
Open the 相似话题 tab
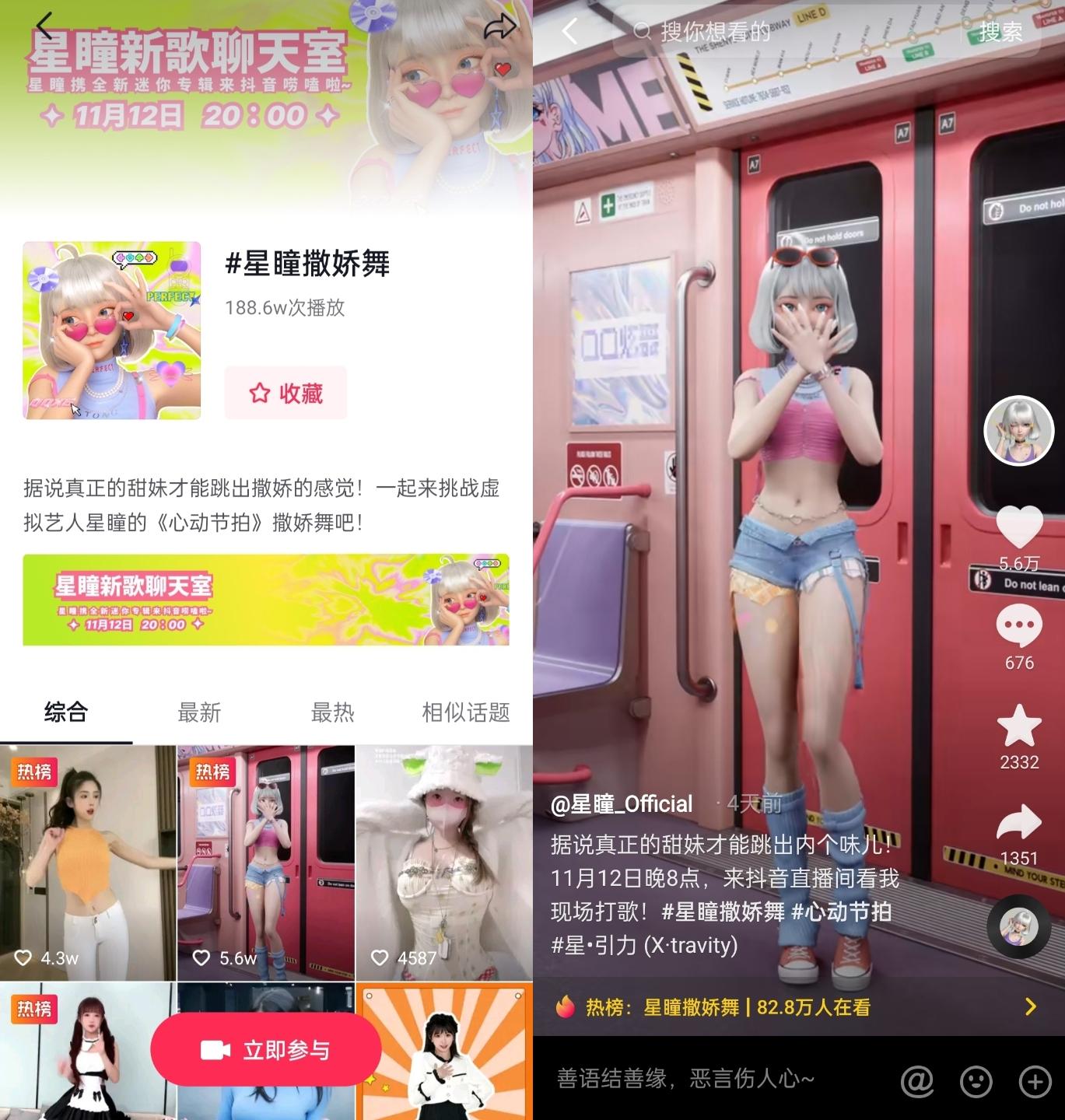465,712
